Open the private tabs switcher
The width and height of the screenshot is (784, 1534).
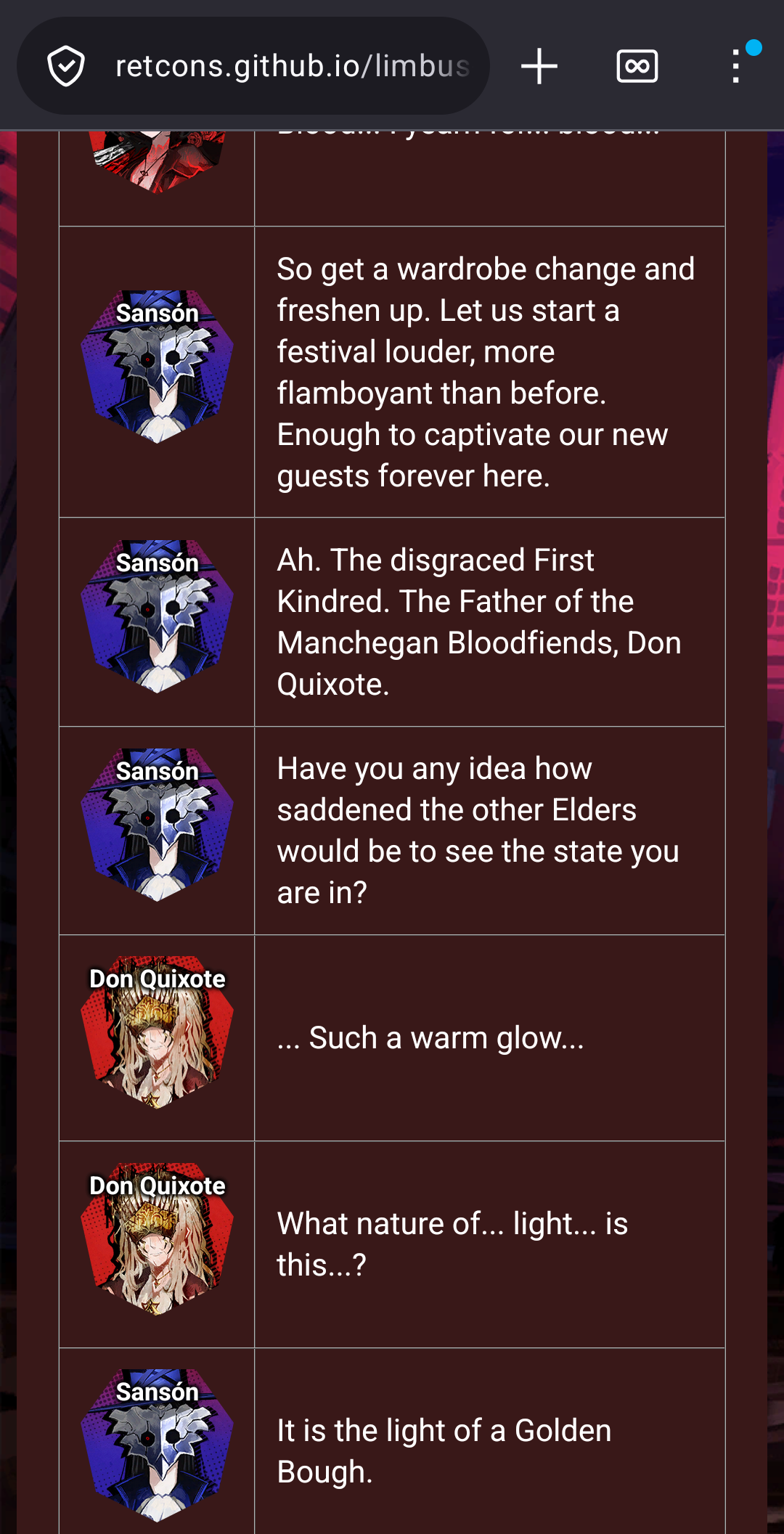[x=637, y=66]
